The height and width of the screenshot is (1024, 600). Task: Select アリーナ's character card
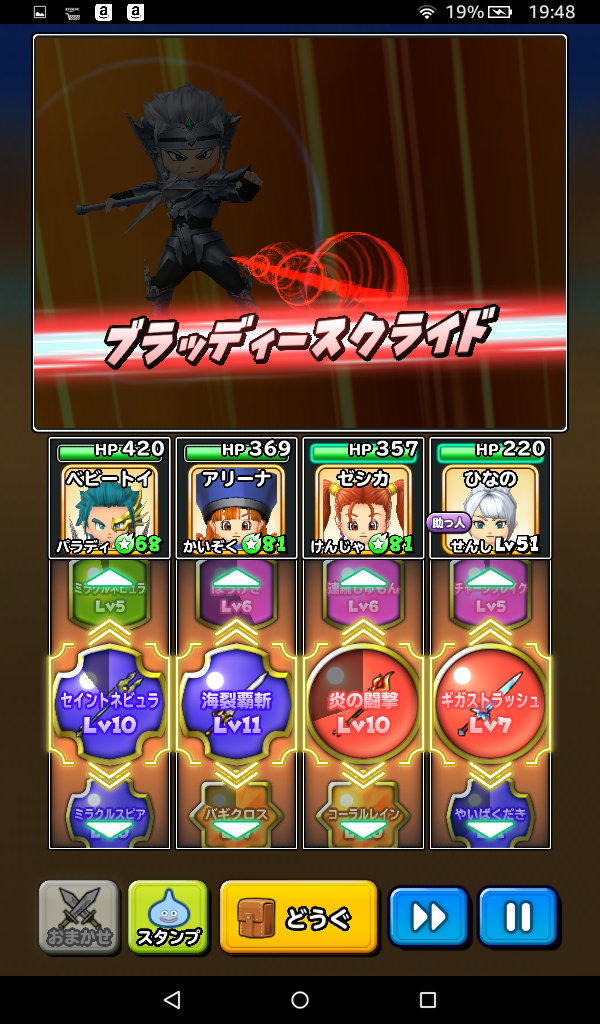pyautogui.click(x=236, y=508)
